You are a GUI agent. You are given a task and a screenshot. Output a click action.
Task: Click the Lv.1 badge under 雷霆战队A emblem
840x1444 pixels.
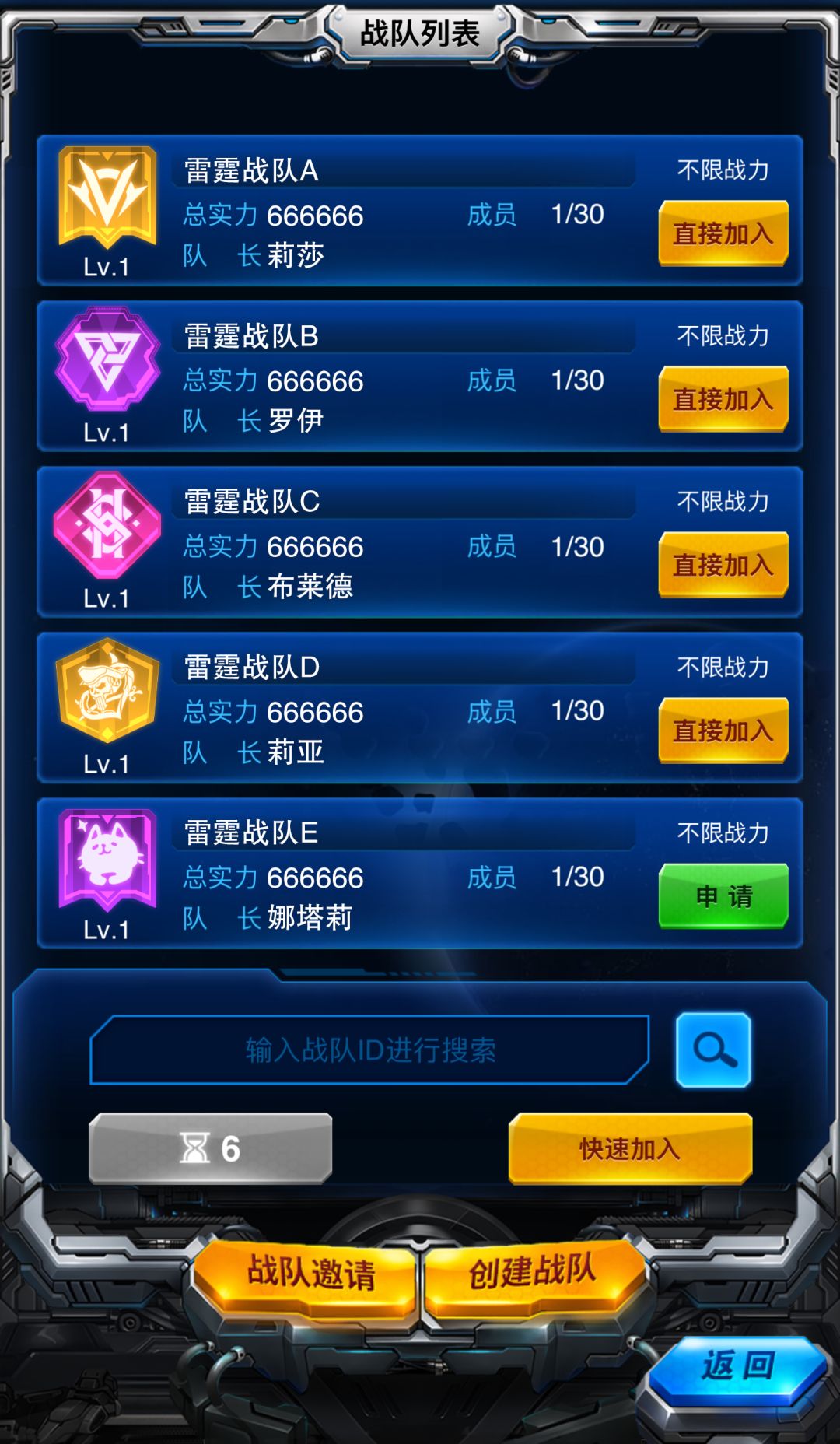click(x=107, y=265)
